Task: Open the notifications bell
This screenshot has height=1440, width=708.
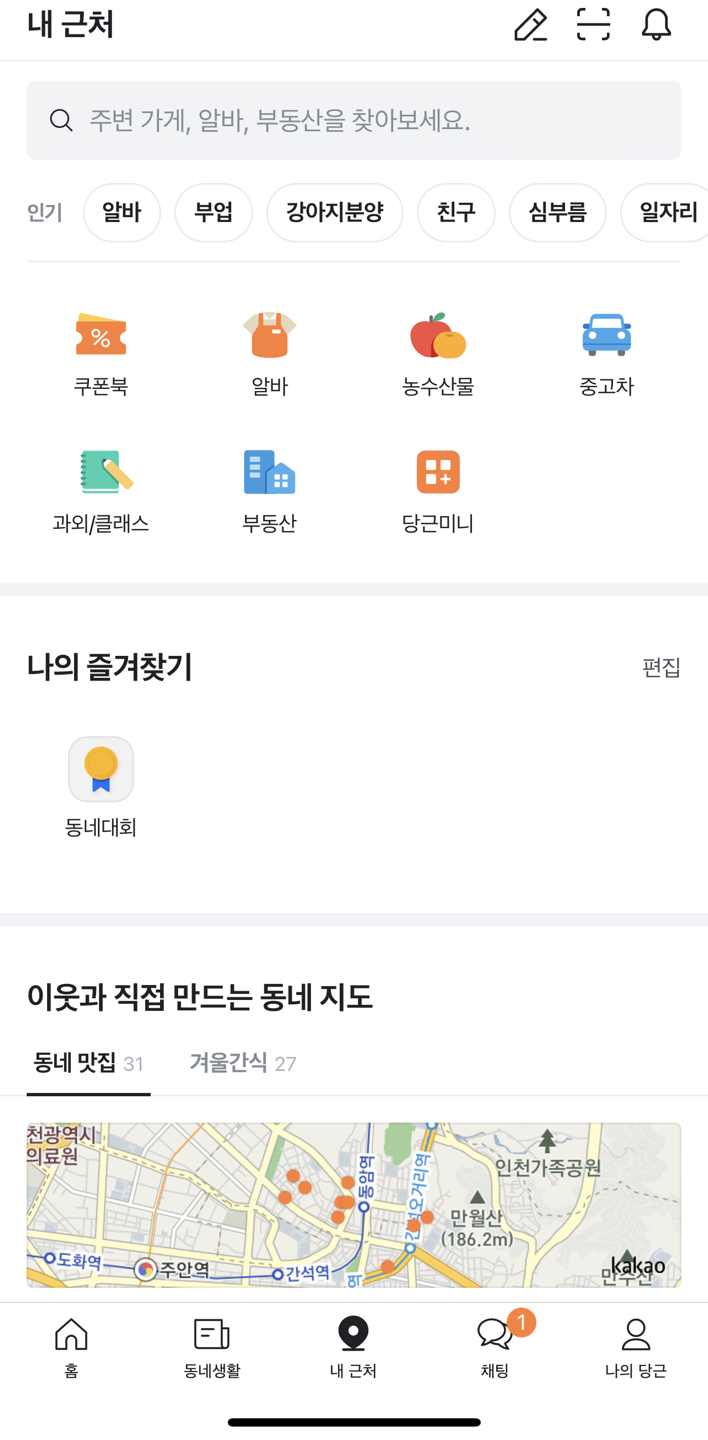Action: pyautogui.click(x=656, y=24)
